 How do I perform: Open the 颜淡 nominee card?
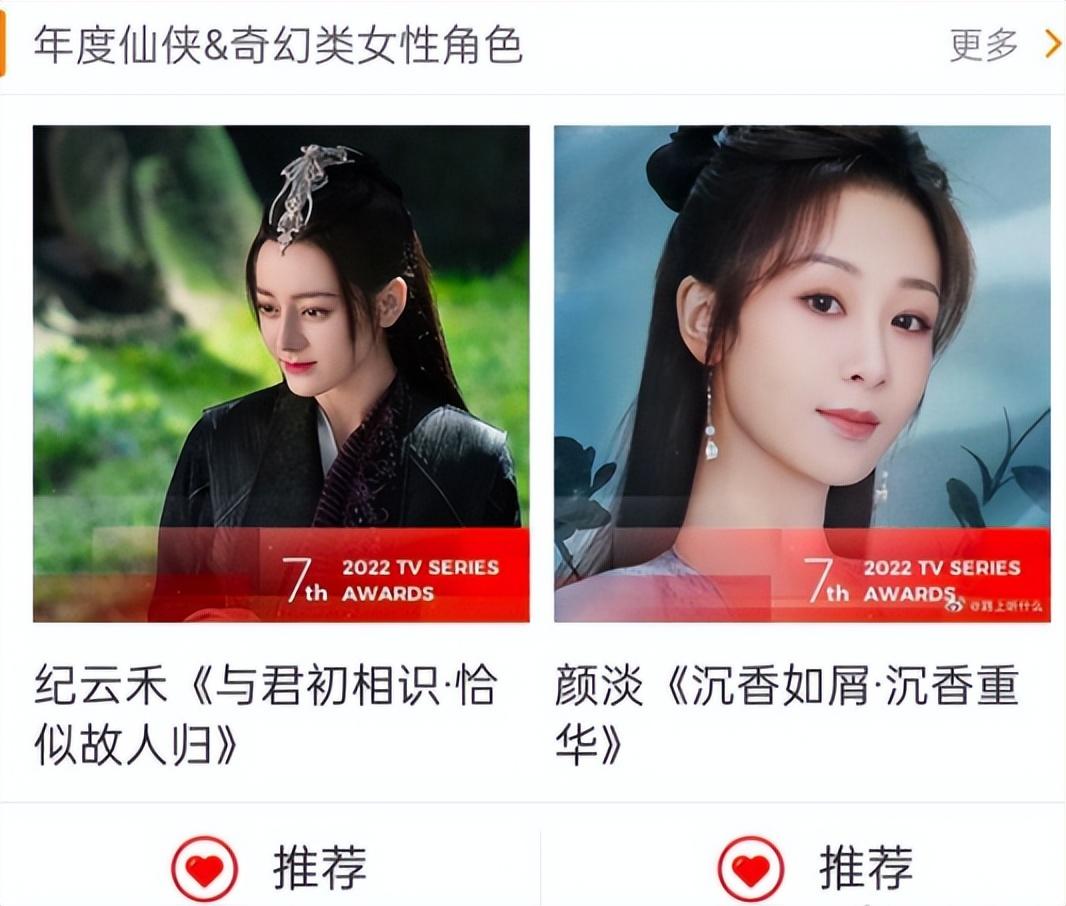tap(802, 373)
